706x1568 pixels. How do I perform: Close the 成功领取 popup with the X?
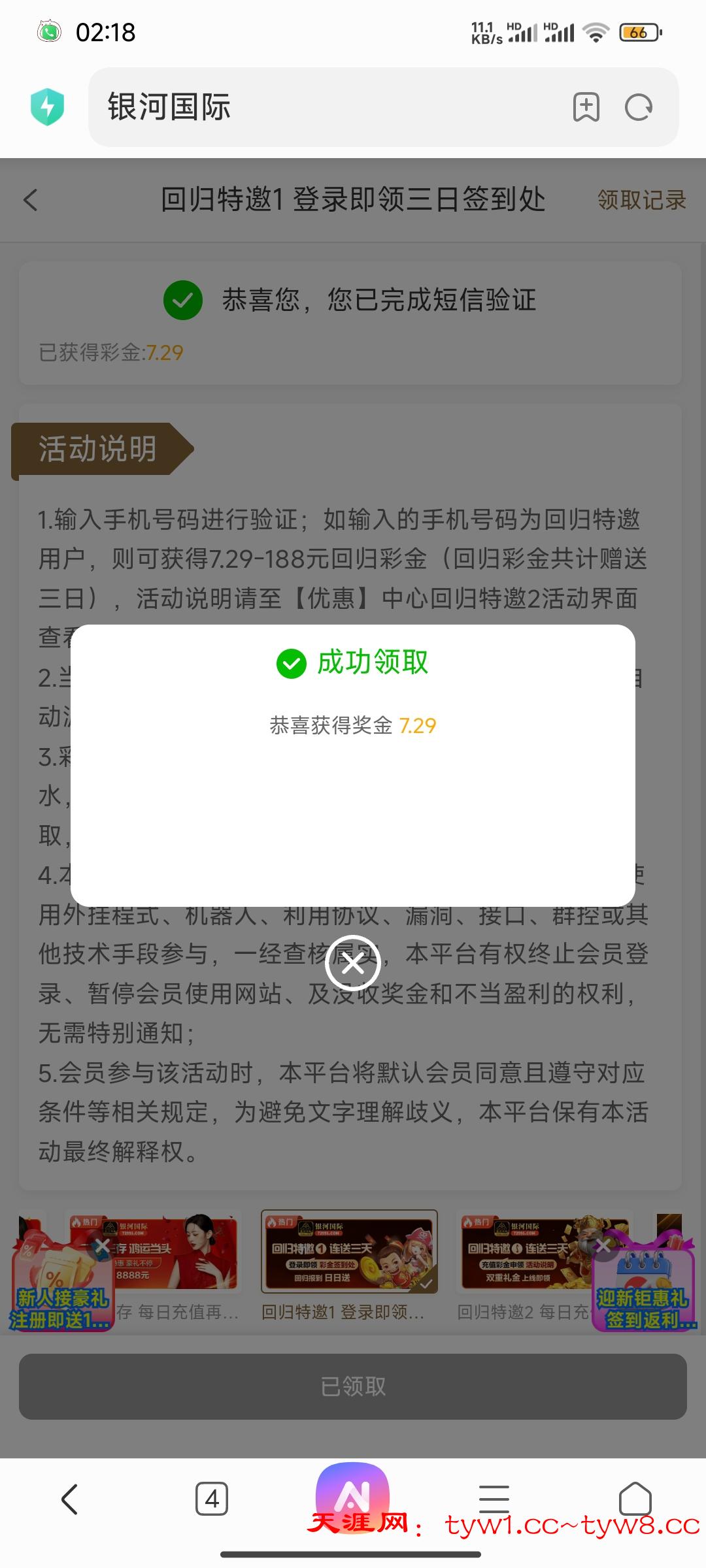click(x=353, y=964)
